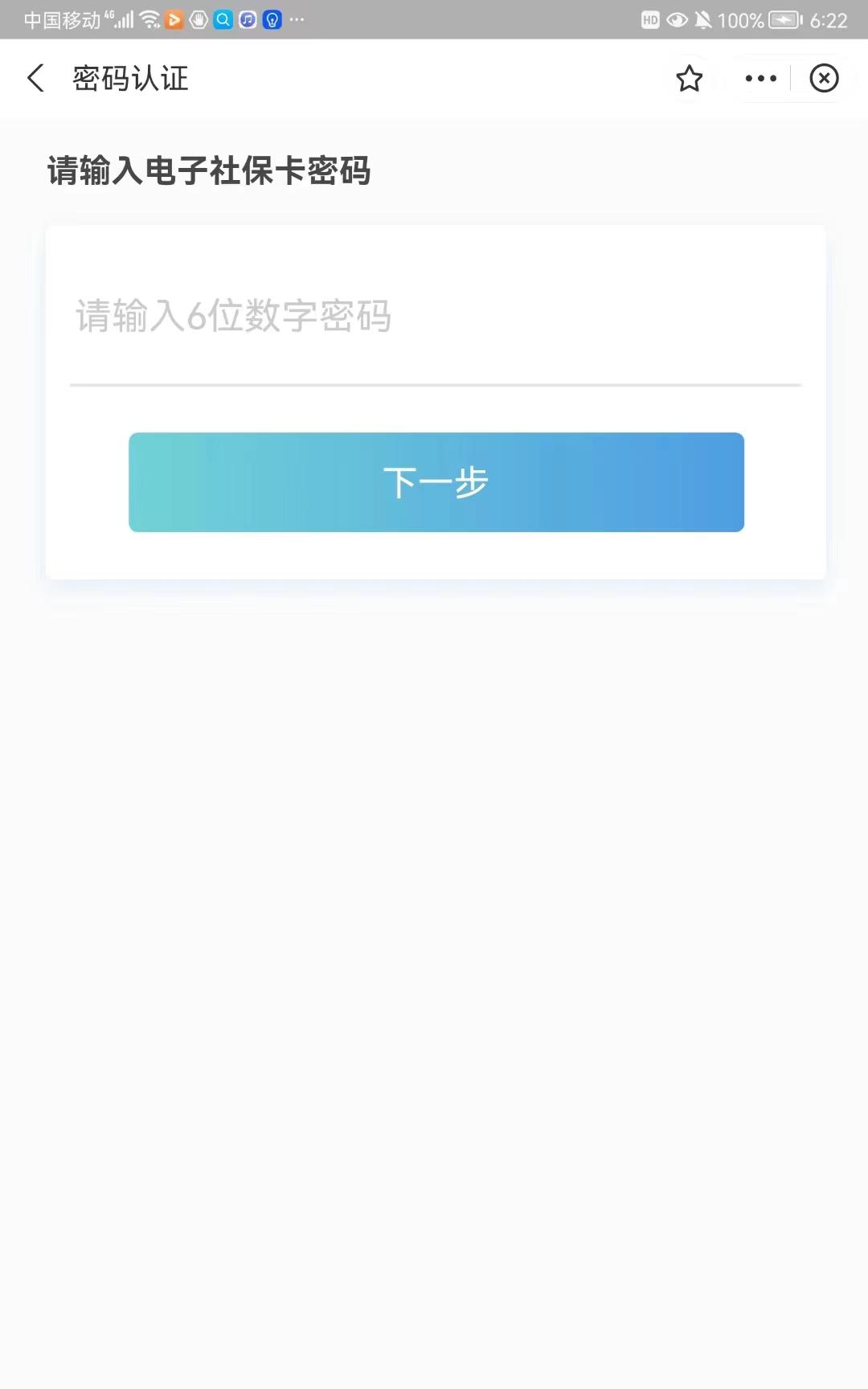The image size is (868, 1389).
Task: Tap the blue magnifier notification icon
Action: pyautogui.click(x=223, y=20)
